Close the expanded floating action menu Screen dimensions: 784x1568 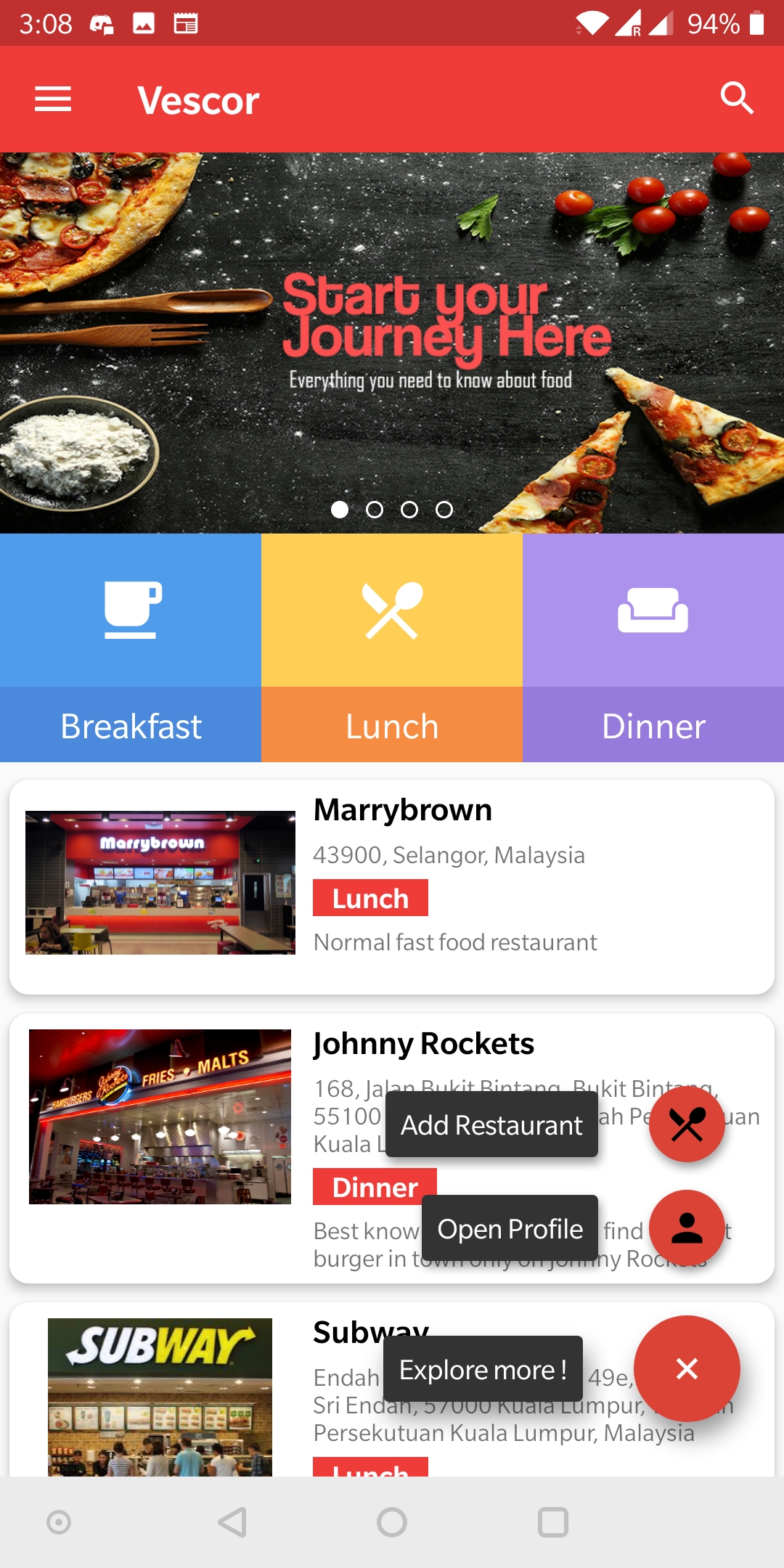point(687,1368)
